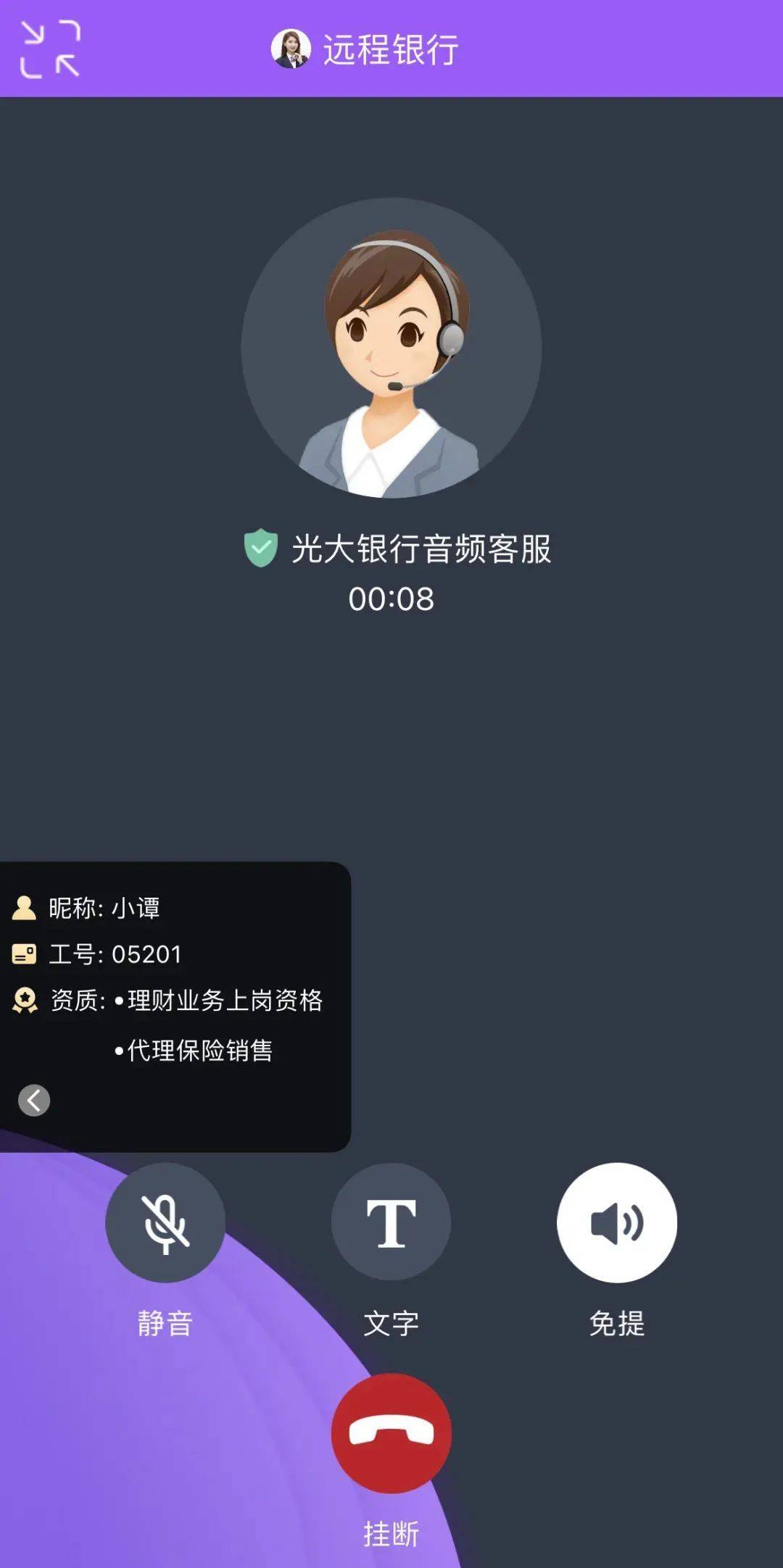The height and width of the screenshot is (1568, 783).
Task: Hang up the call
Action: pos(391,1433)
